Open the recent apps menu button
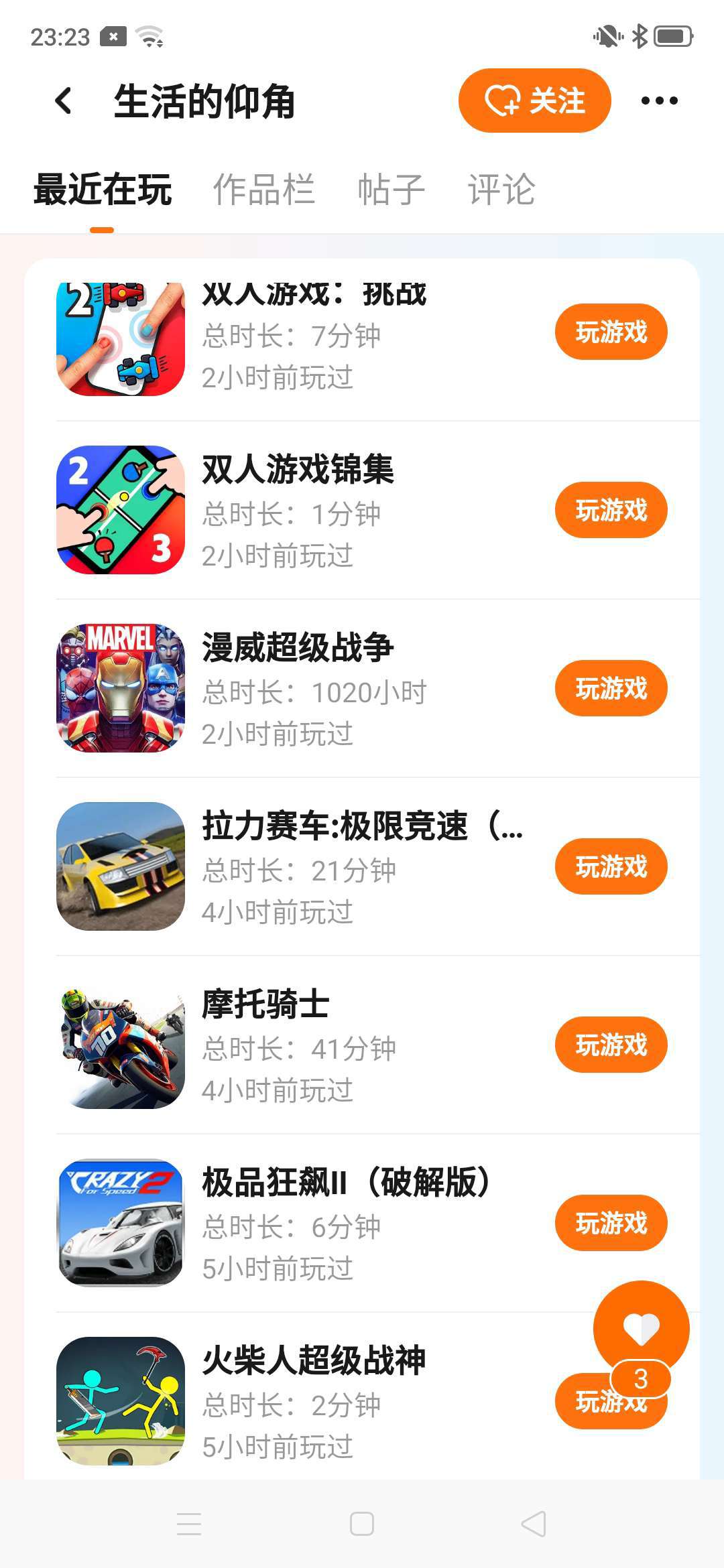The image size is (724, 1568). [x=189, y=1524]
